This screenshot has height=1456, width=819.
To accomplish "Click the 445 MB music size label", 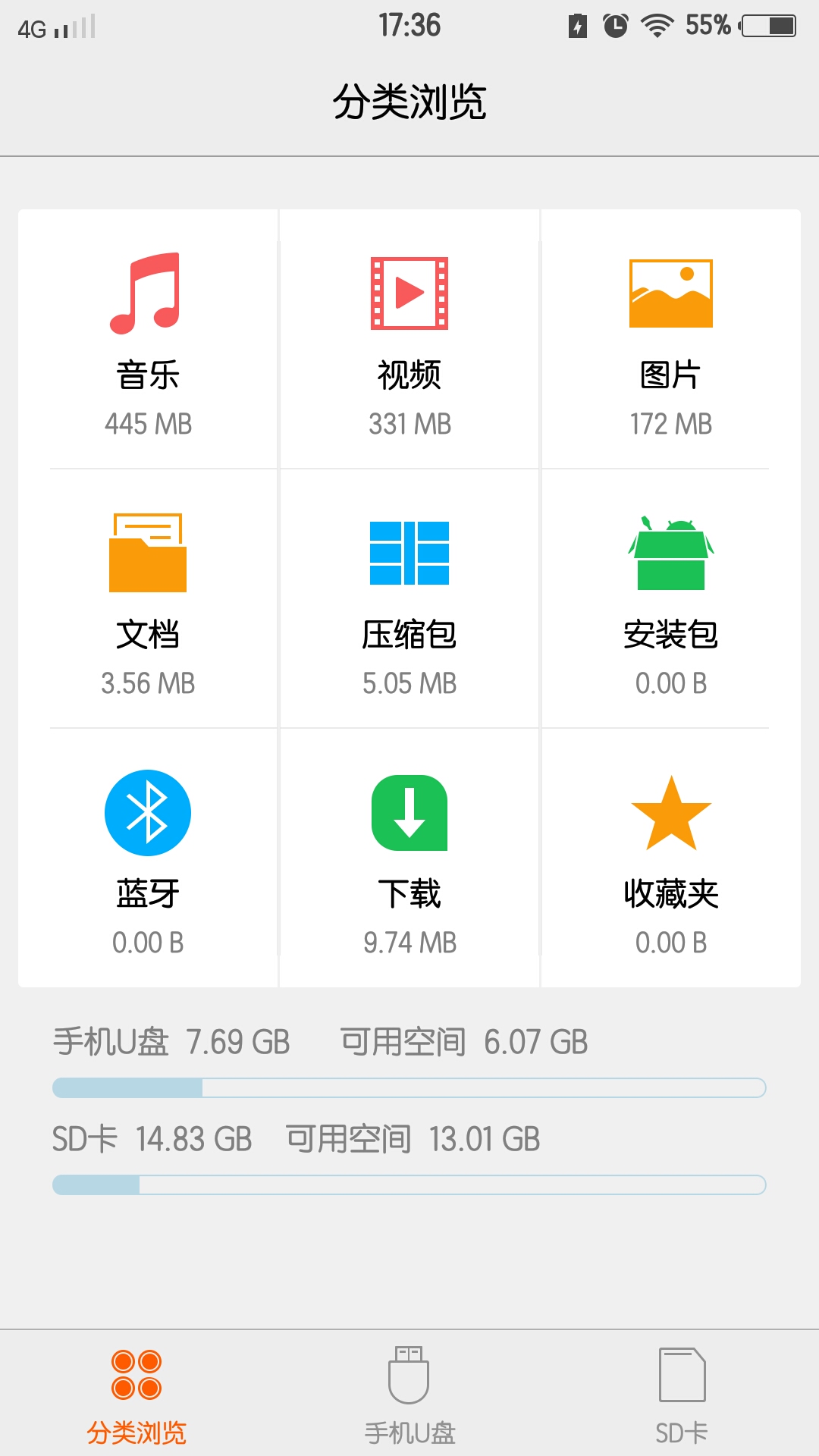I will pyautogui.click(x=149, y=425).
